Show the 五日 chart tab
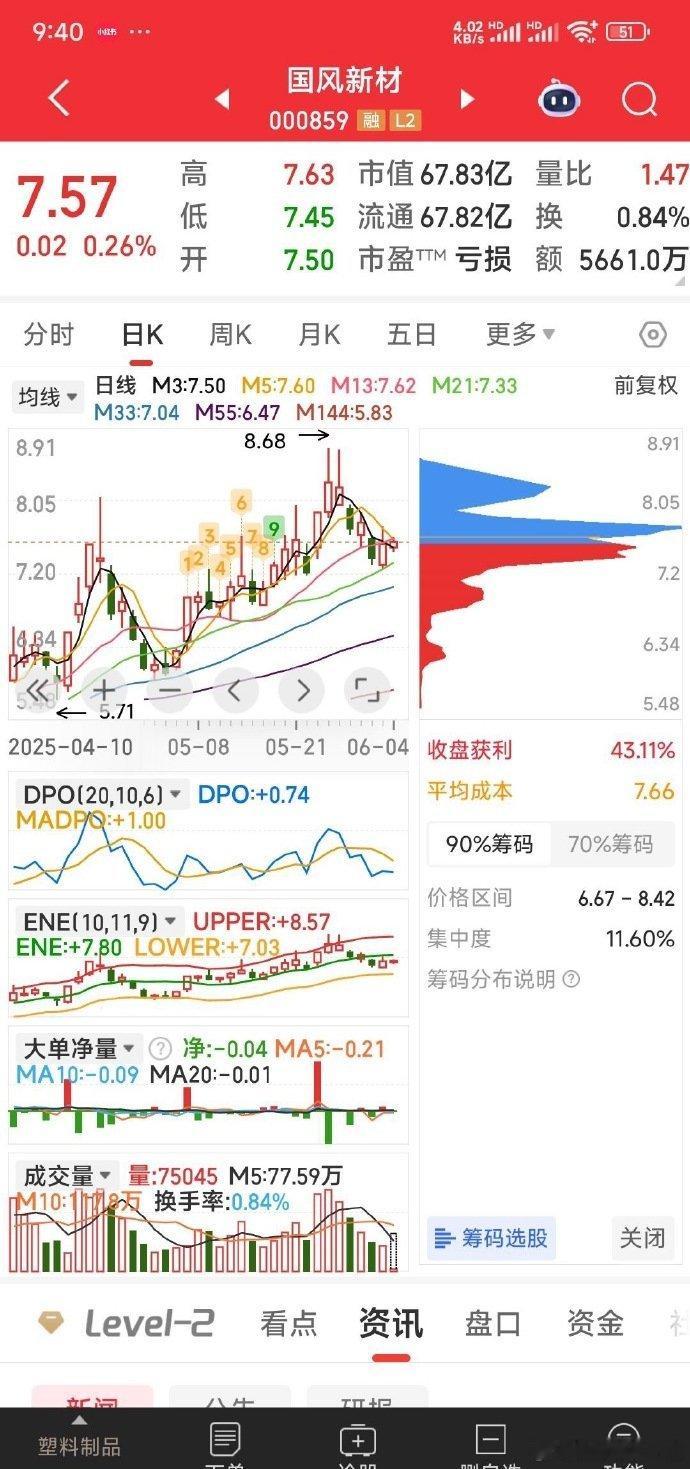 click(x=411, y=334)
